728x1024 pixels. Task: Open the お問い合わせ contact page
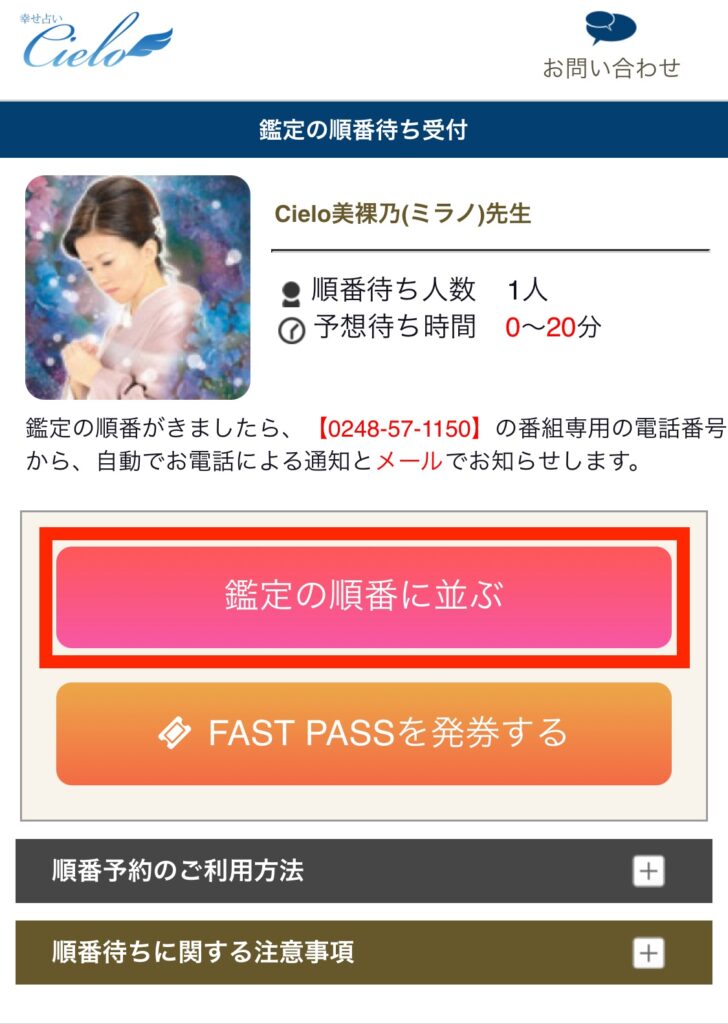coord(611,46)
